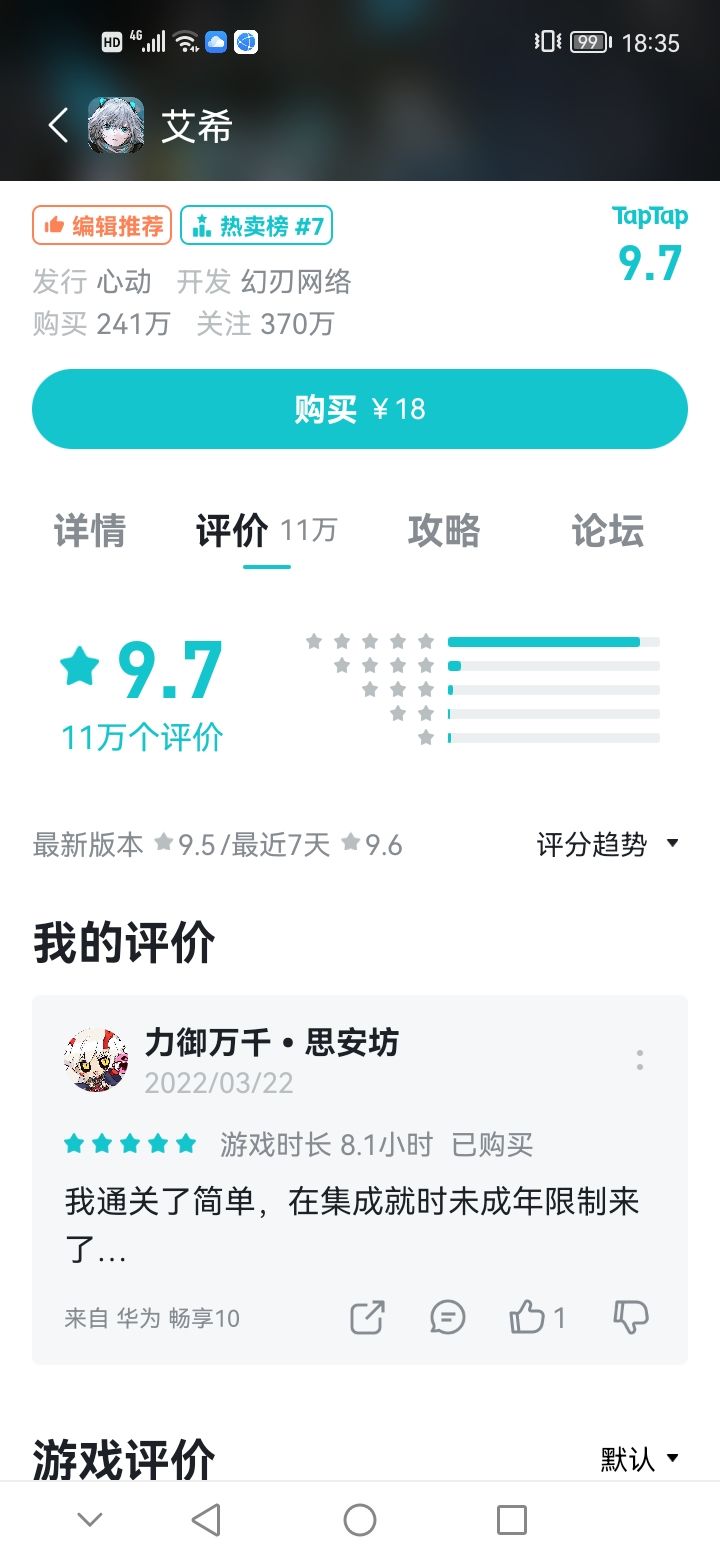
Task: Tap the back arrow at top left
Action: tap(55, 124)
